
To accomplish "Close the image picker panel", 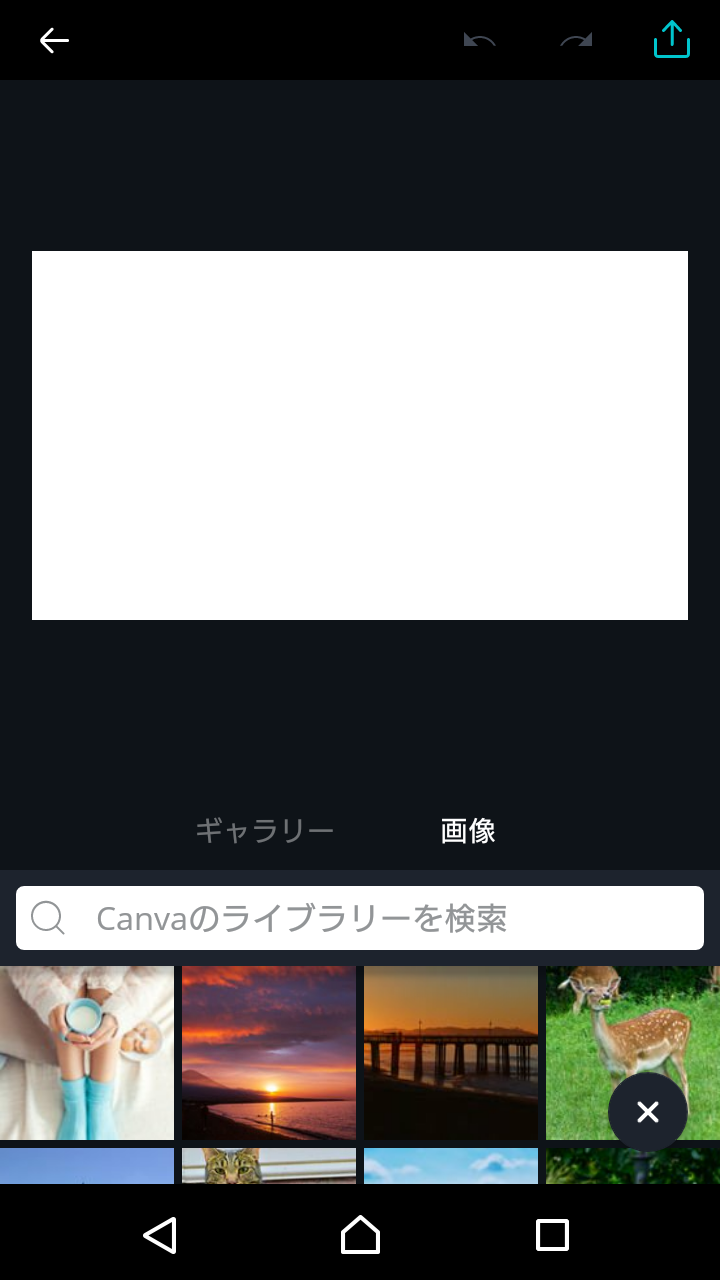I will 648,1112.
